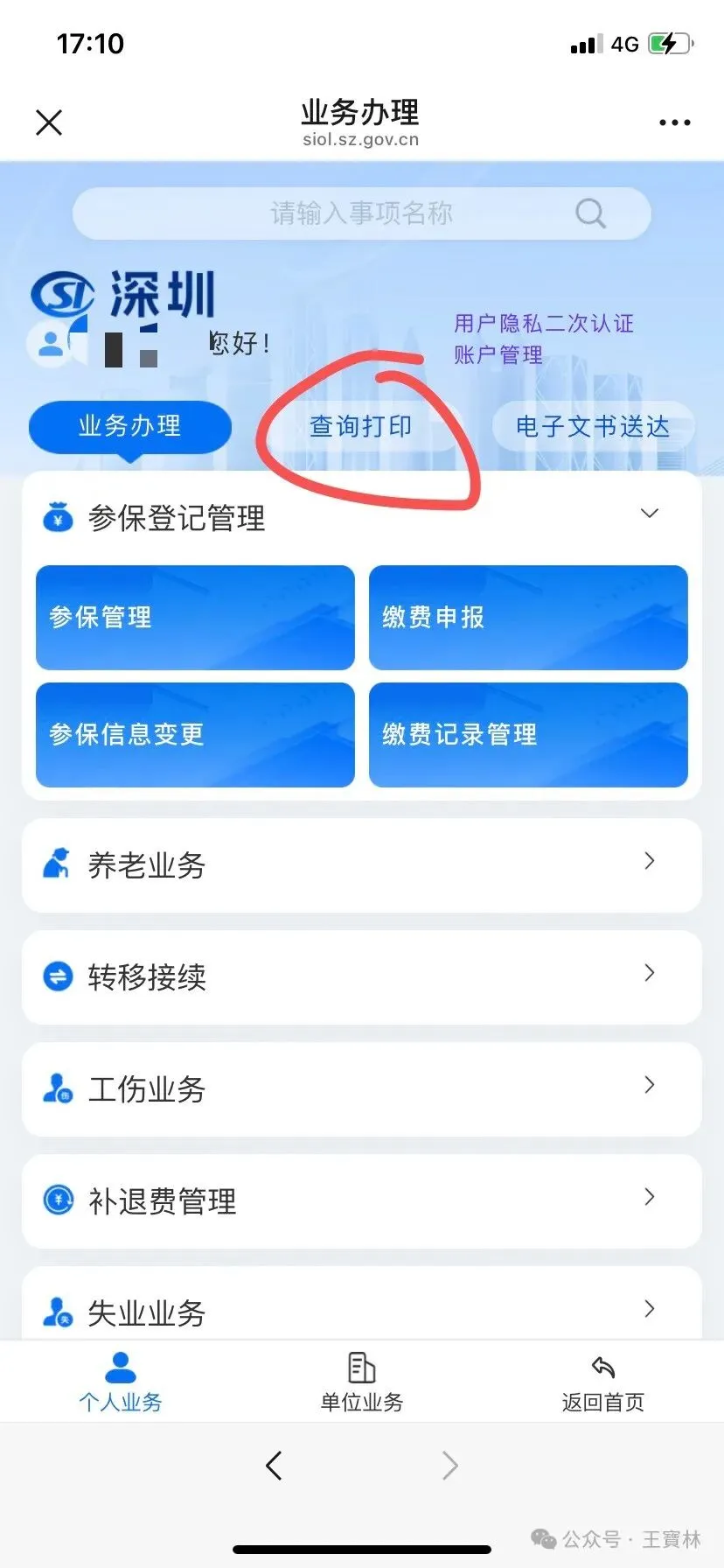The height and width of the screenshot is (1568, 724).
Task: Expand the 工伤业务 row
Action: tap(362, 1089)
